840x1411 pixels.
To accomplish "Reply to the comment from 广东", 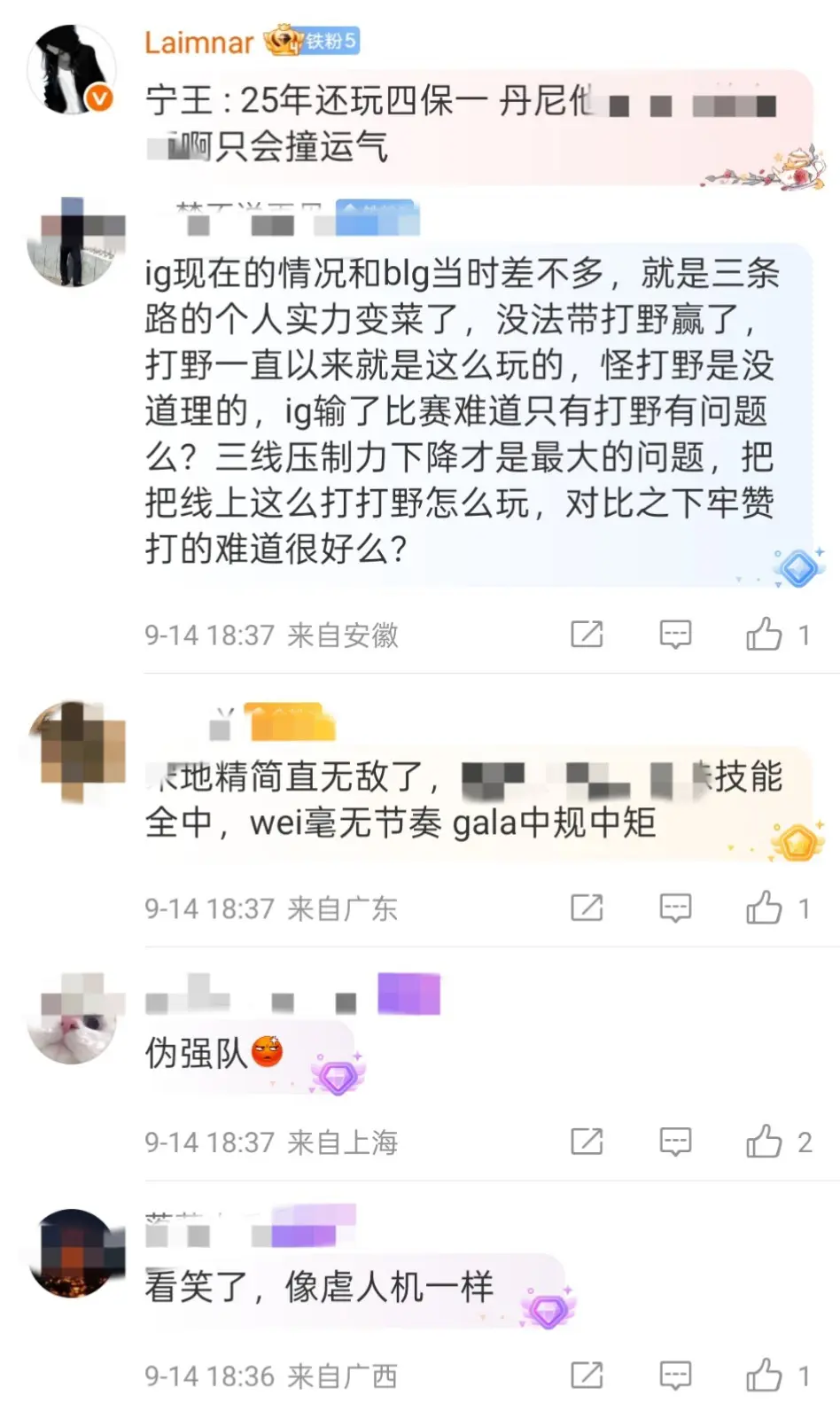I will click(x=675, y=908).
